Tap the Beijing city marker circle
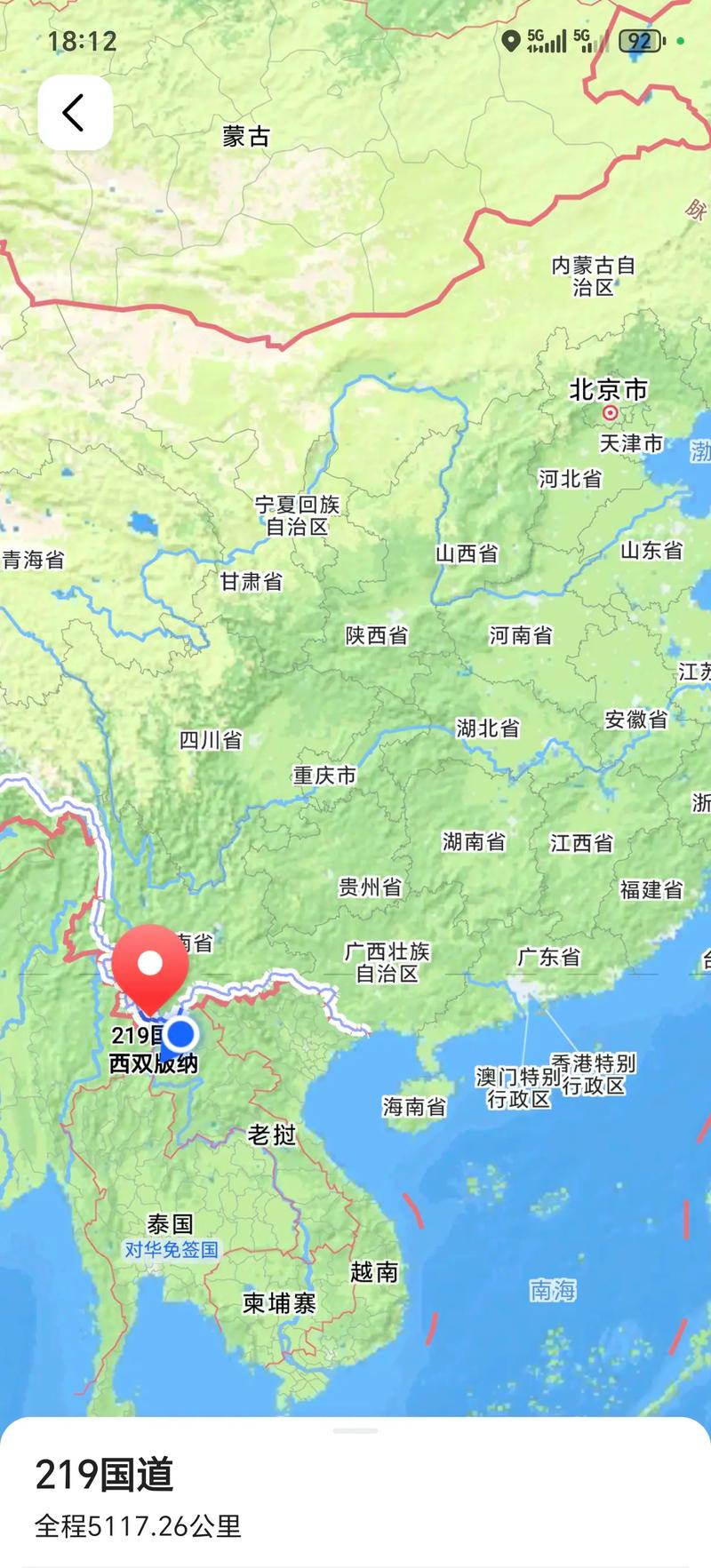 pyautogui.click(x=611, y=411)
